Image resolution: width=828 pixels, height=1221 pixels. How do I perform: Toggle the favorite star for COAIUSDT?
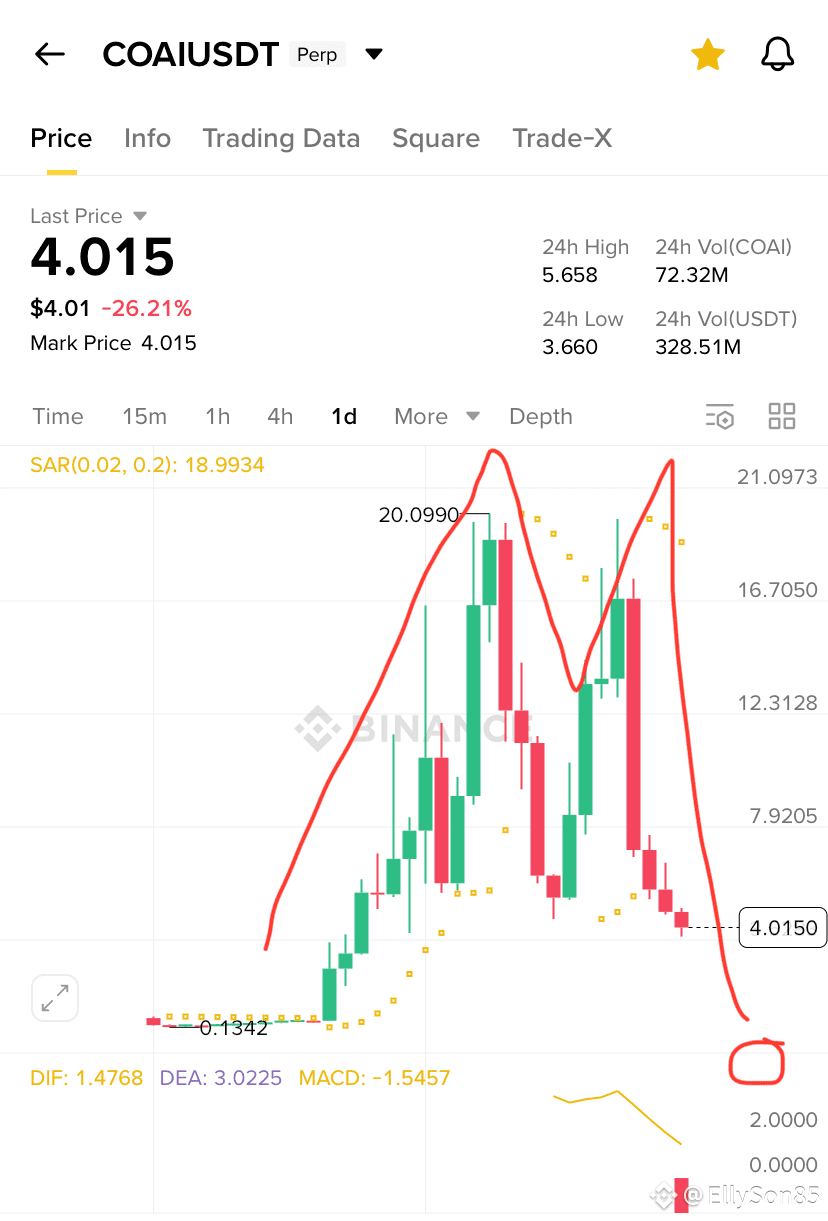point(707,54)
